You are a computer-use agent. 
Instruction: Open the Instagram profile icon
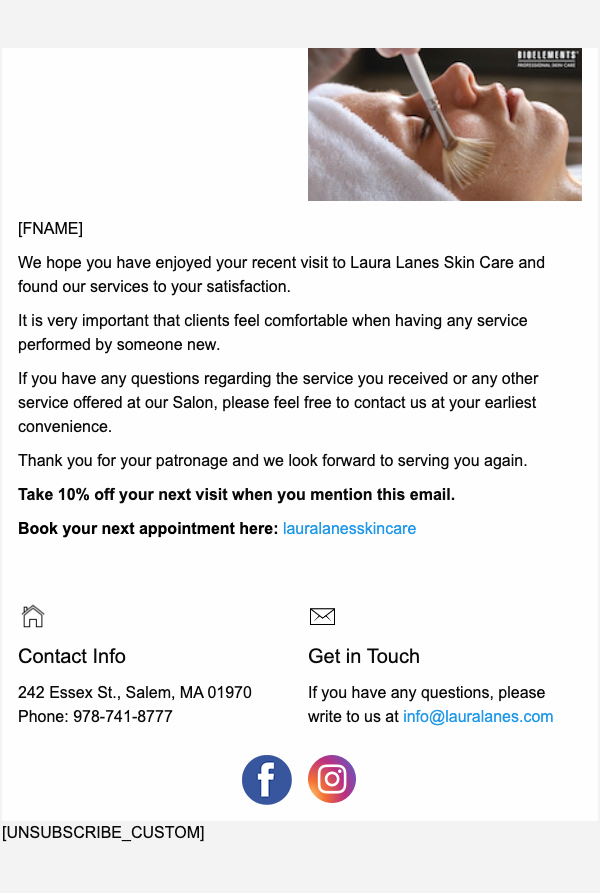[x=332, y=779]
